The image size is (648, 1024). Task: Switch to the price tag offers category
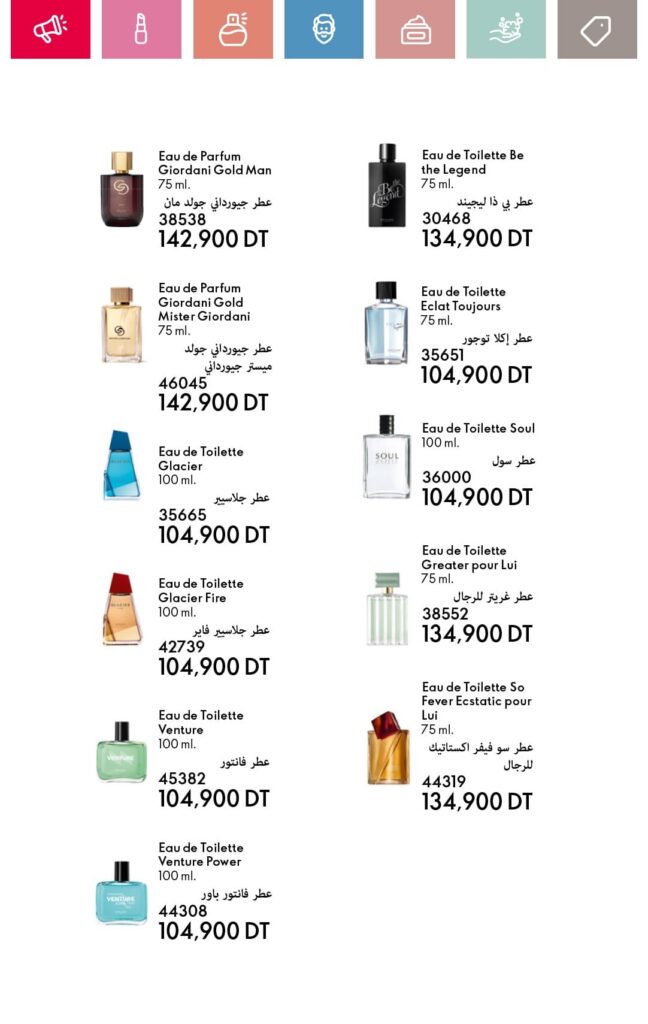click(597, 29)
